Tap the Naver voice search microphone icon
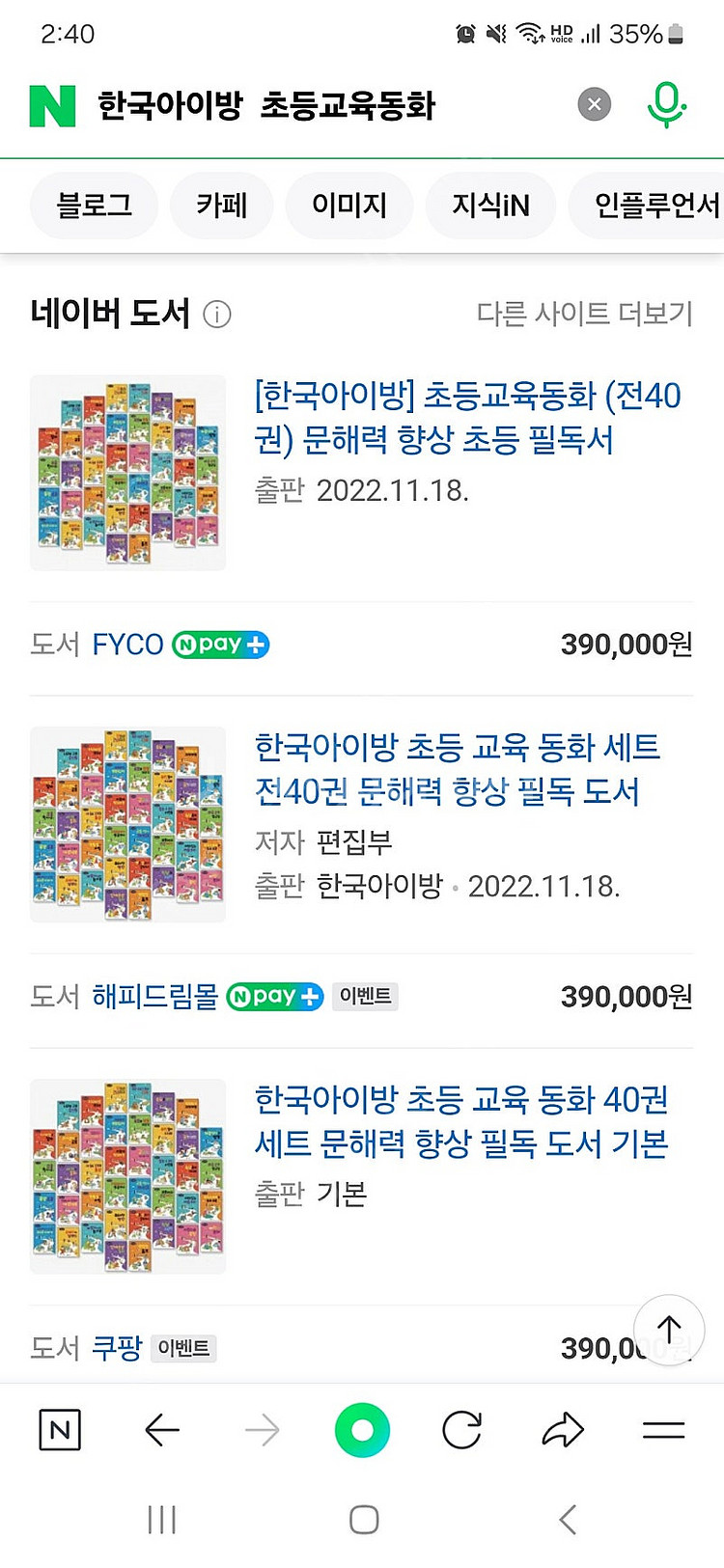 (x=666, y=104)
